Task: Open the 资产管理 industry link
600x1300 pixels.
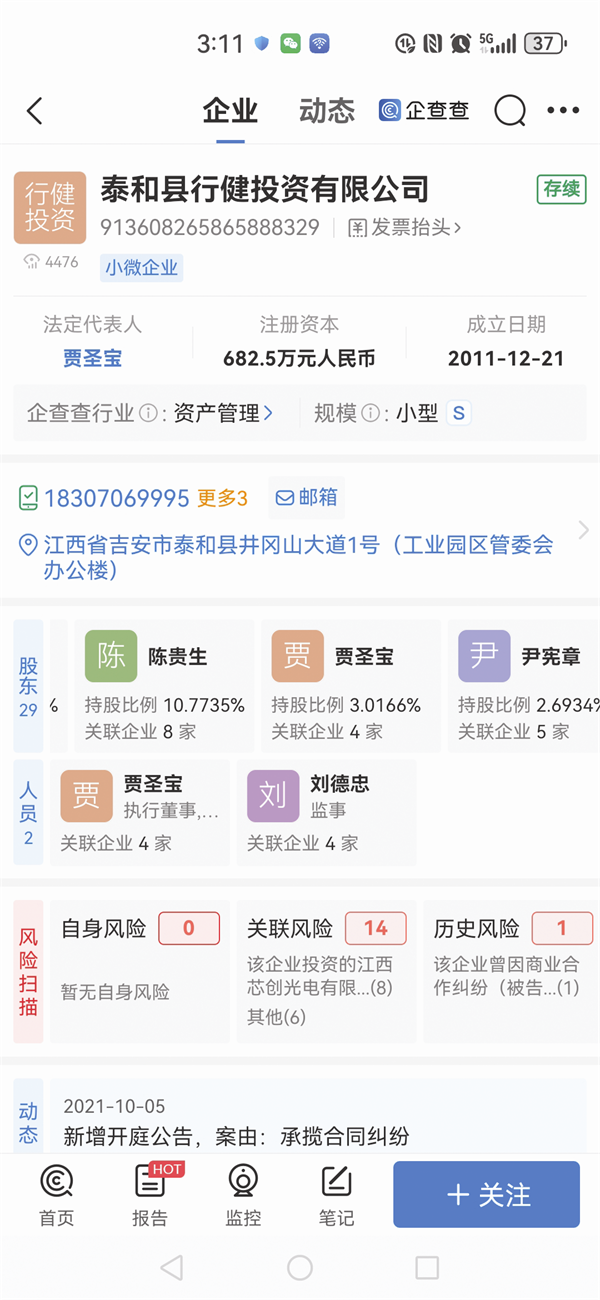Action: click(x=223, y=413)
